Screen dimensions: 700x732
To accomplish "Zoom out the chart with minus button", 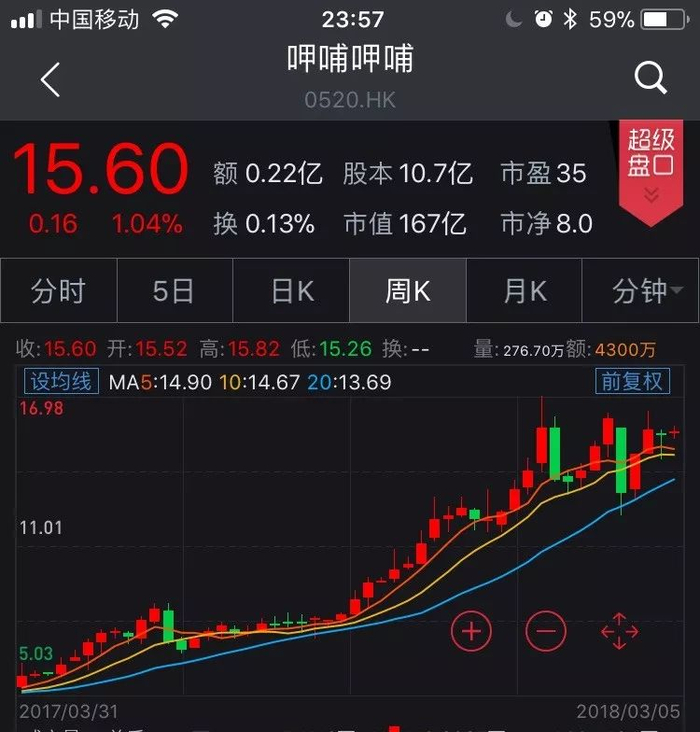I will (x=545, y=631).
